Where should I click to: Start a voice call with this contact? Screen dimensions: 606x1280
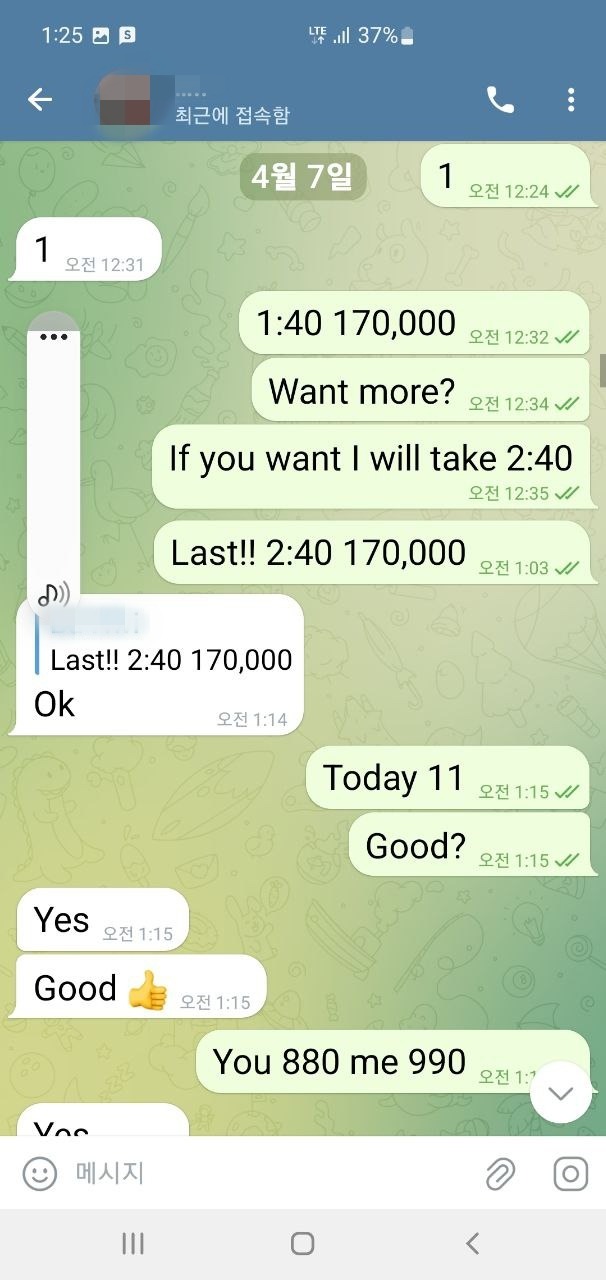coord(500,99)
